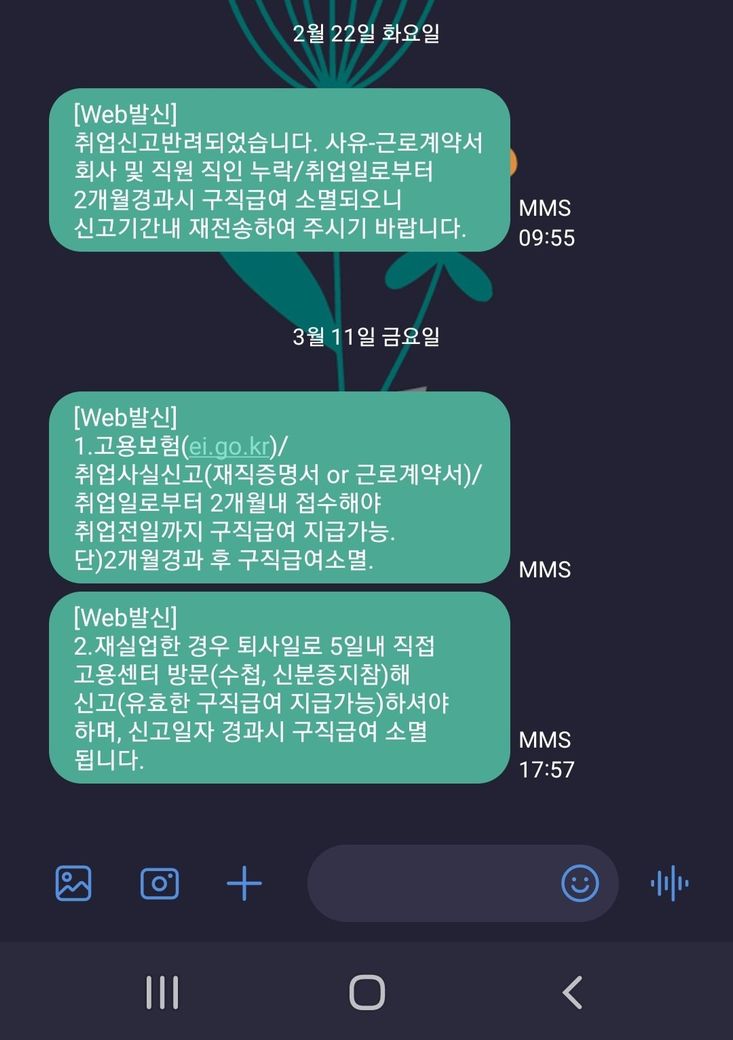Image resolution: width=733 pixels, height=1040 pixels.
Task: Launch the camera to attach a photo
Action: [x=159, y=883]
